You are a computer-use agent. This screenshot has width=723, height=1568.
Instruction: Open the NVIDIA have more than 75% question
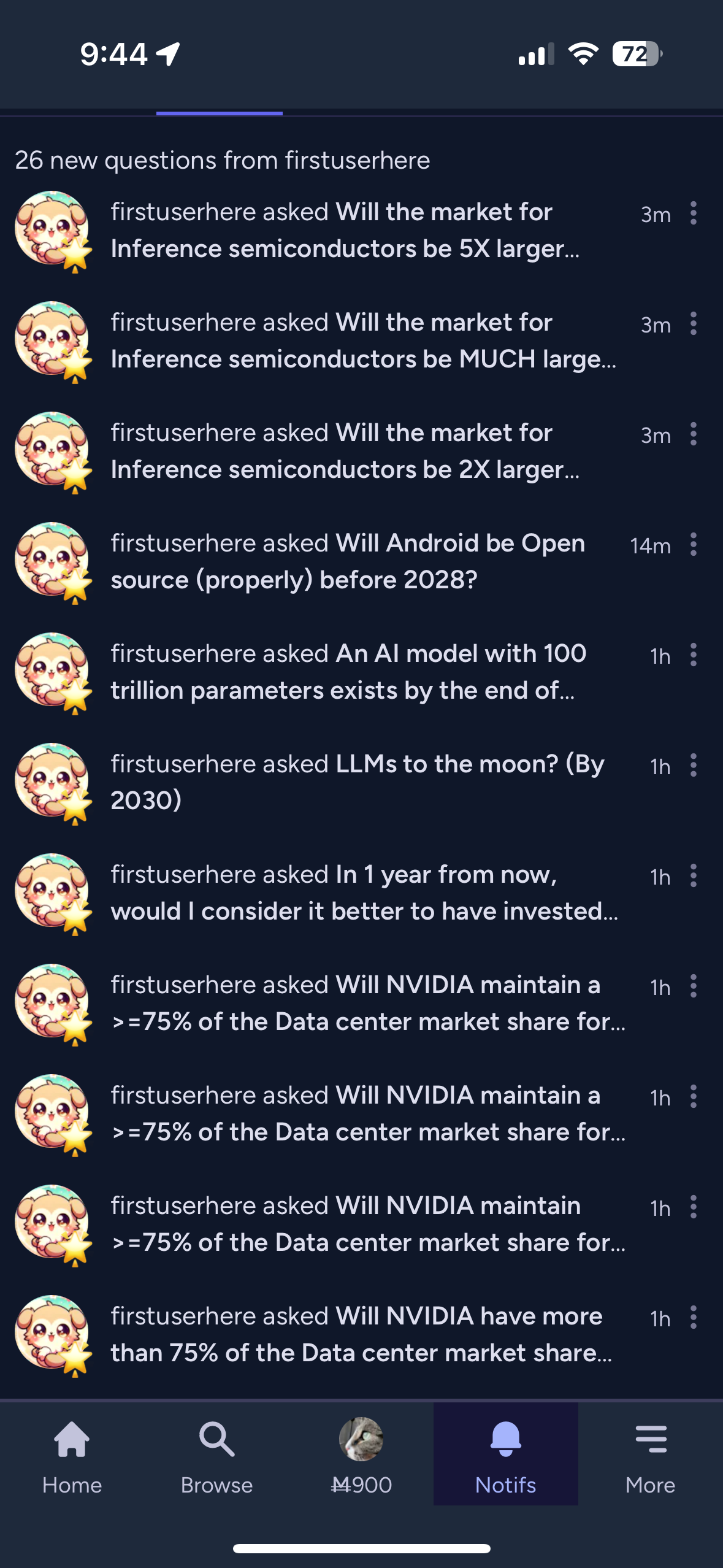coord(361,1335)
